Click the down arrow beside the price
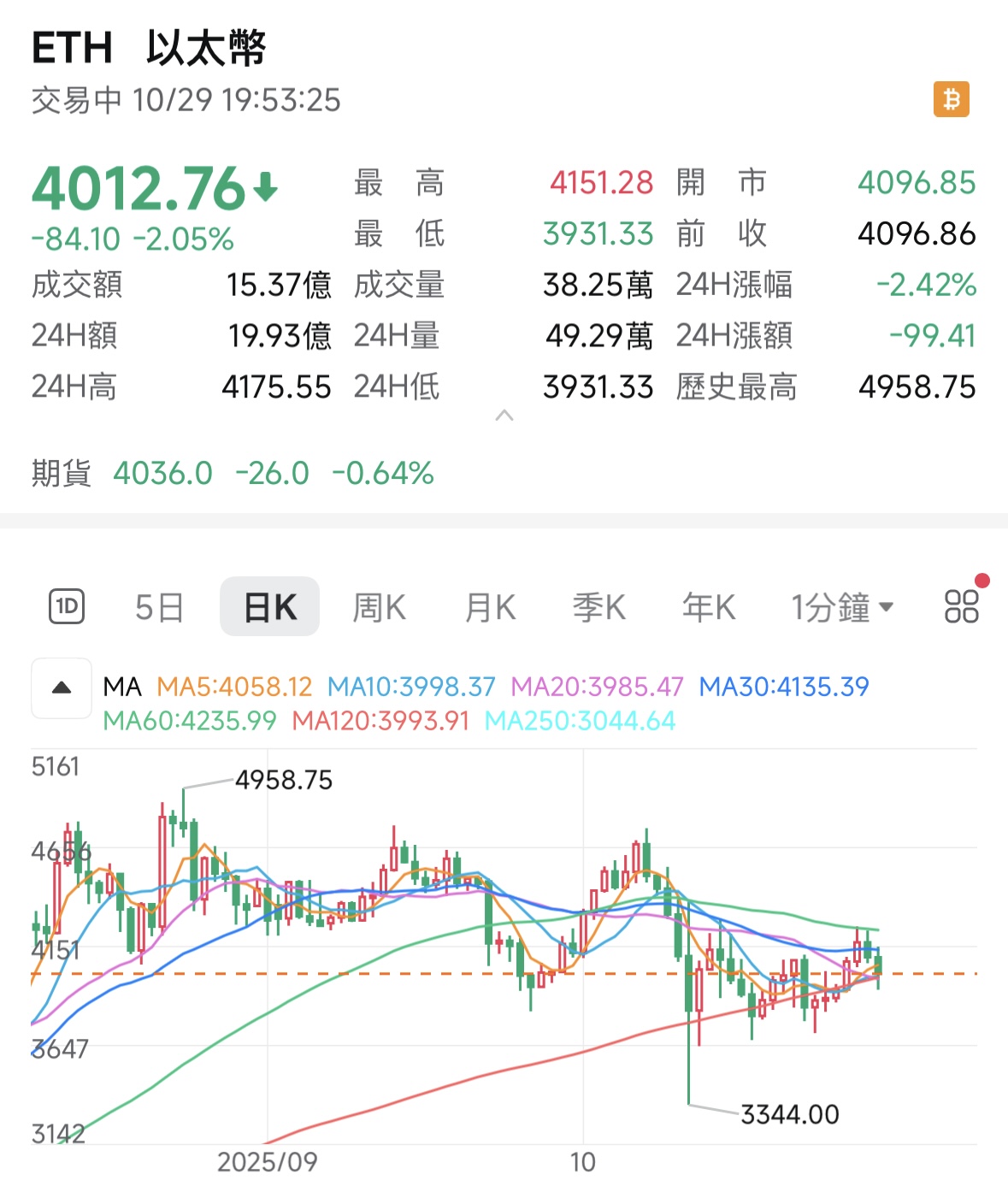1008x1192 pixels. [x=265, y=184]
